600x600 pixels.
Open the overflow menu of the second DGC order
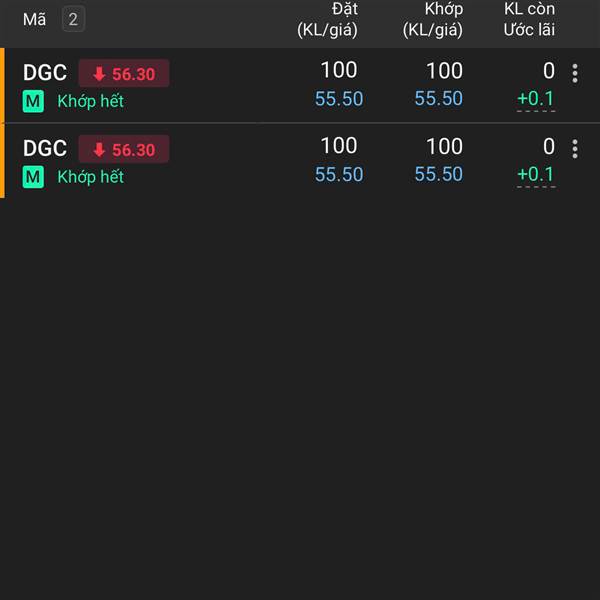coord(575,149)
